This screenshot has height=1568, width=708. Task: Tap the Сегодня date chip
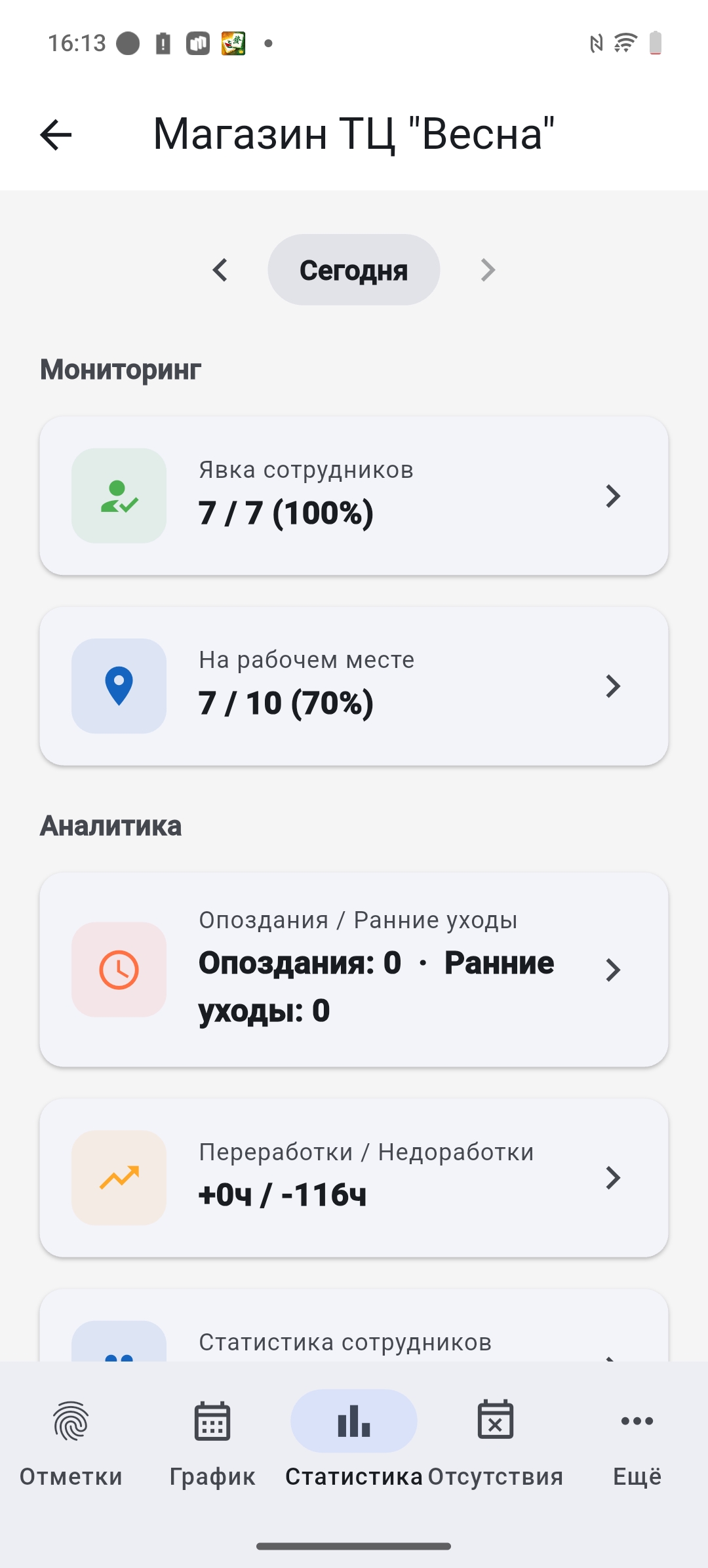click(353, 270)
